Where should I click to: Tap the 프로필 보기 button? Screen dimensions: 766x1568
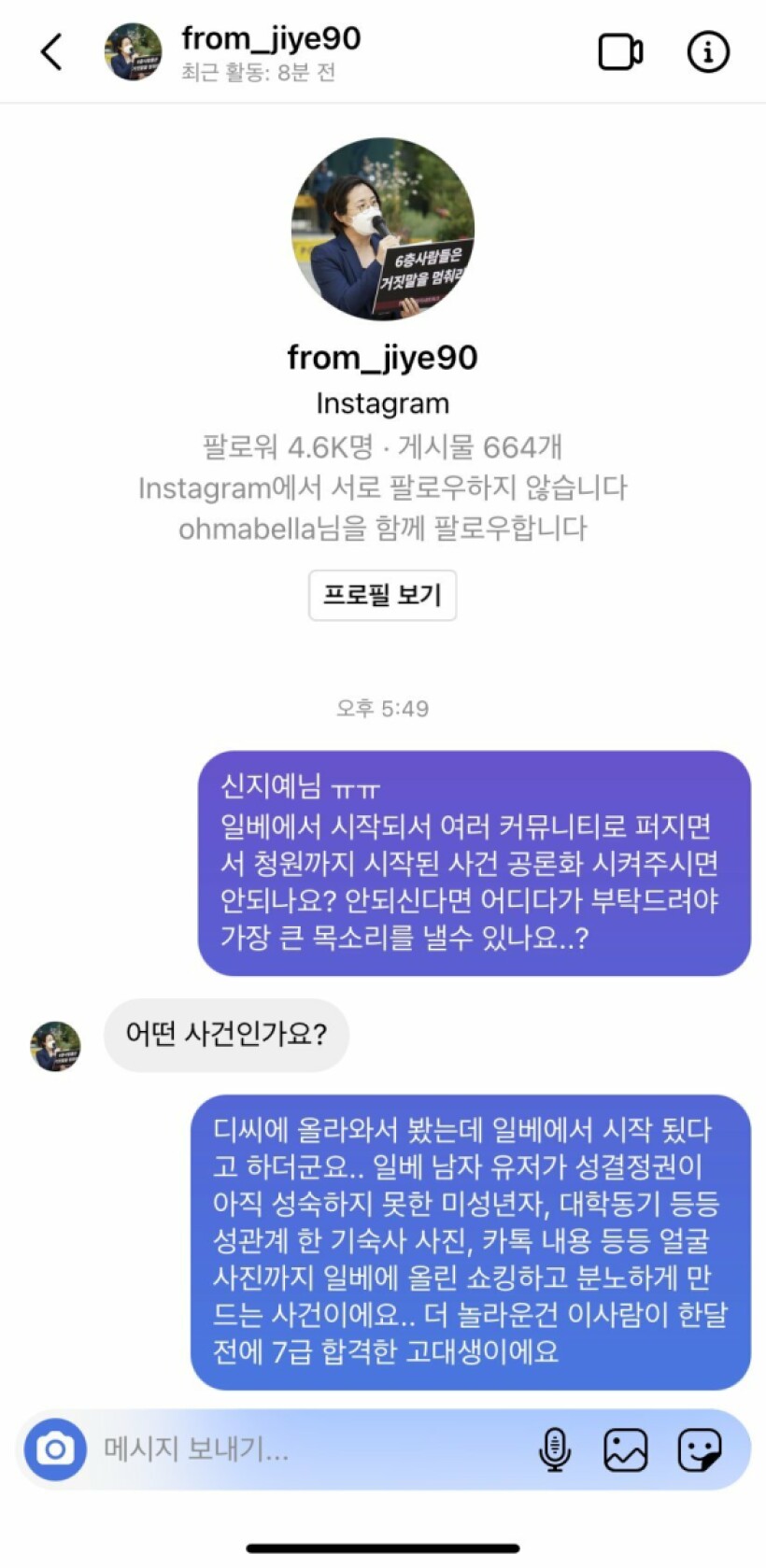[x=382, y=595]
